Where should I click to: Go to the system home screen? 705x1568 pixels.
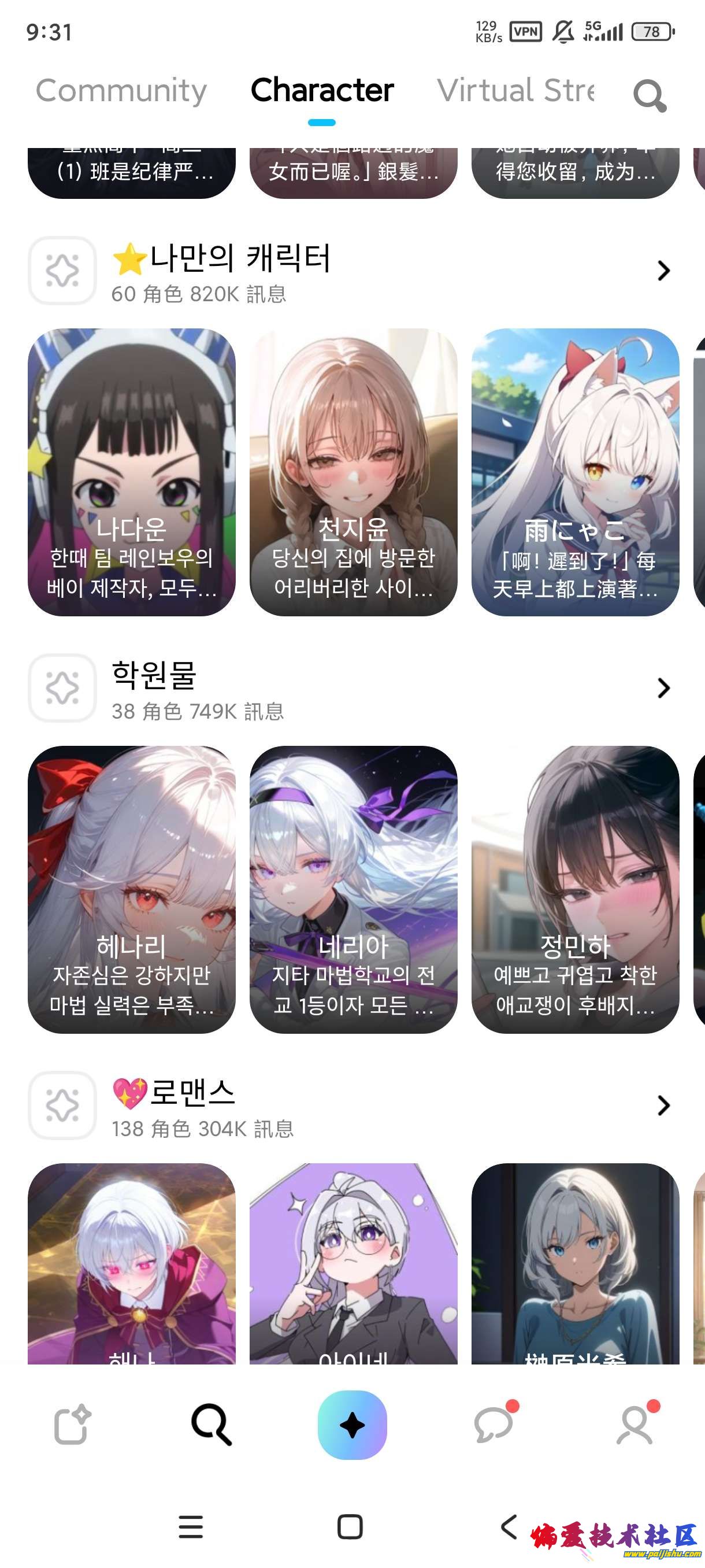tap(350, 1526)
